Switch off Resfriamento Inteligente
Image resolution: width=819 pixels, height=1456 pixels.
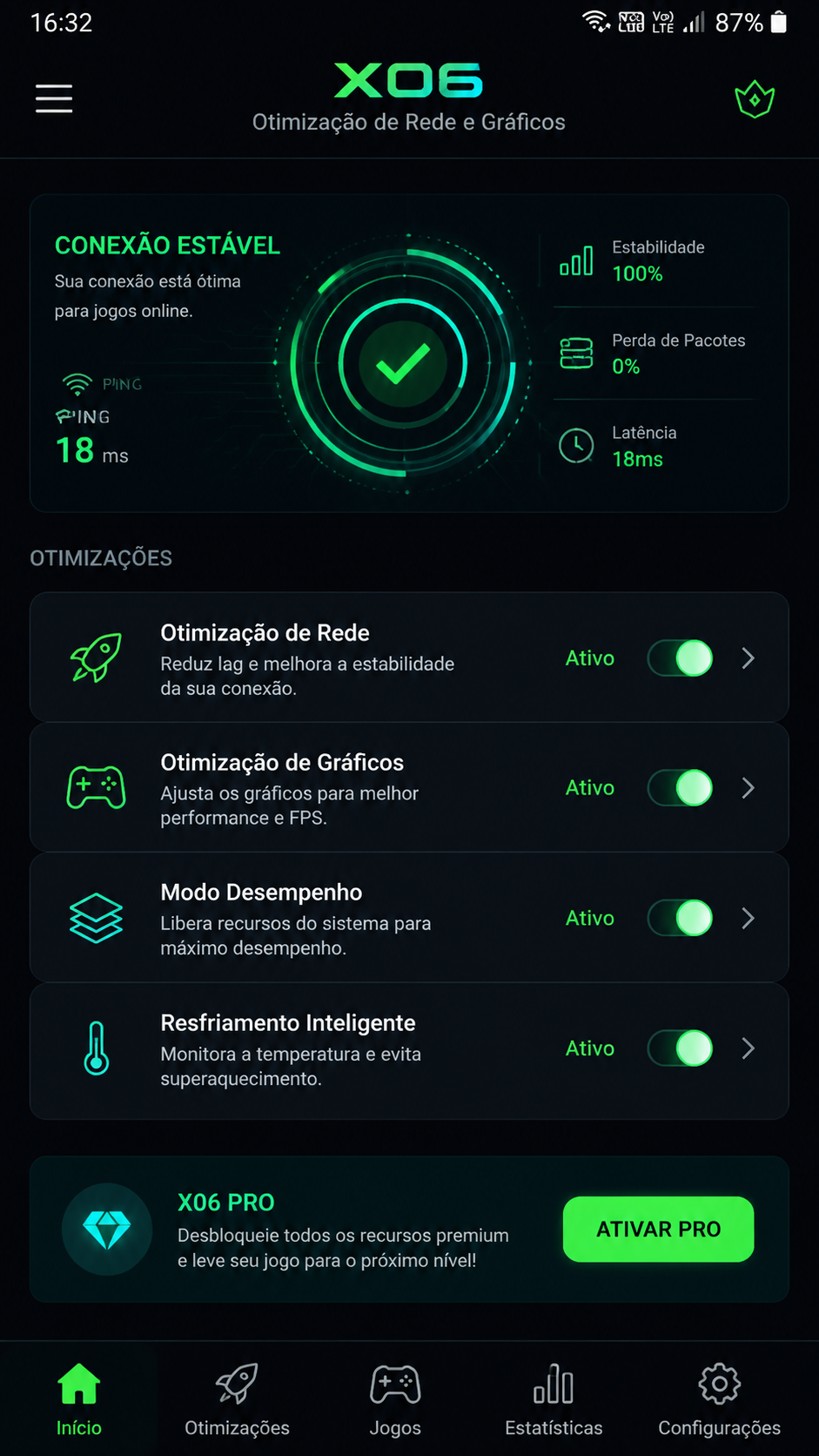click(x=681, y=1048)
